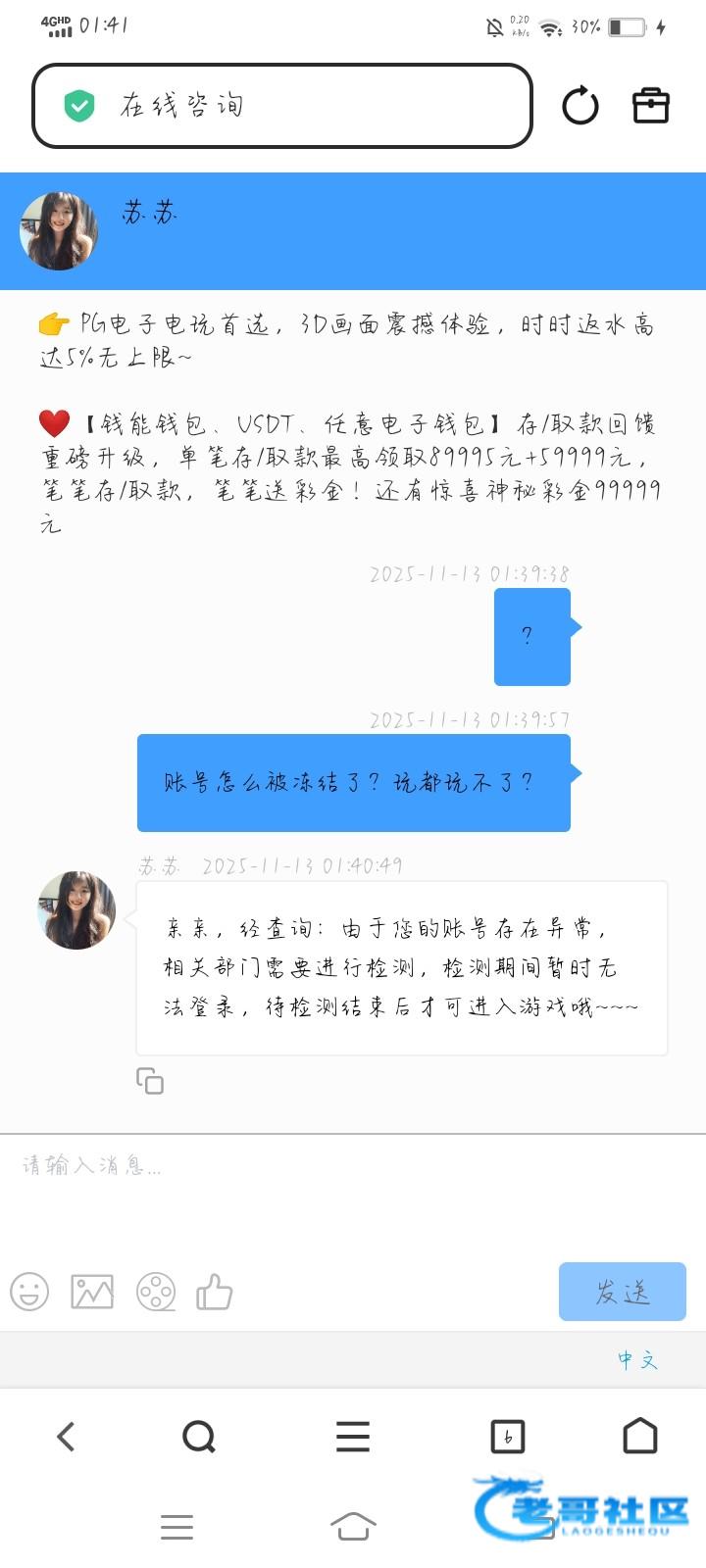Go back using the browser back arrow
Image resolution: width=706 pixels, height=1568 pixels.
pyautogui.click(x=66, y=1437)
